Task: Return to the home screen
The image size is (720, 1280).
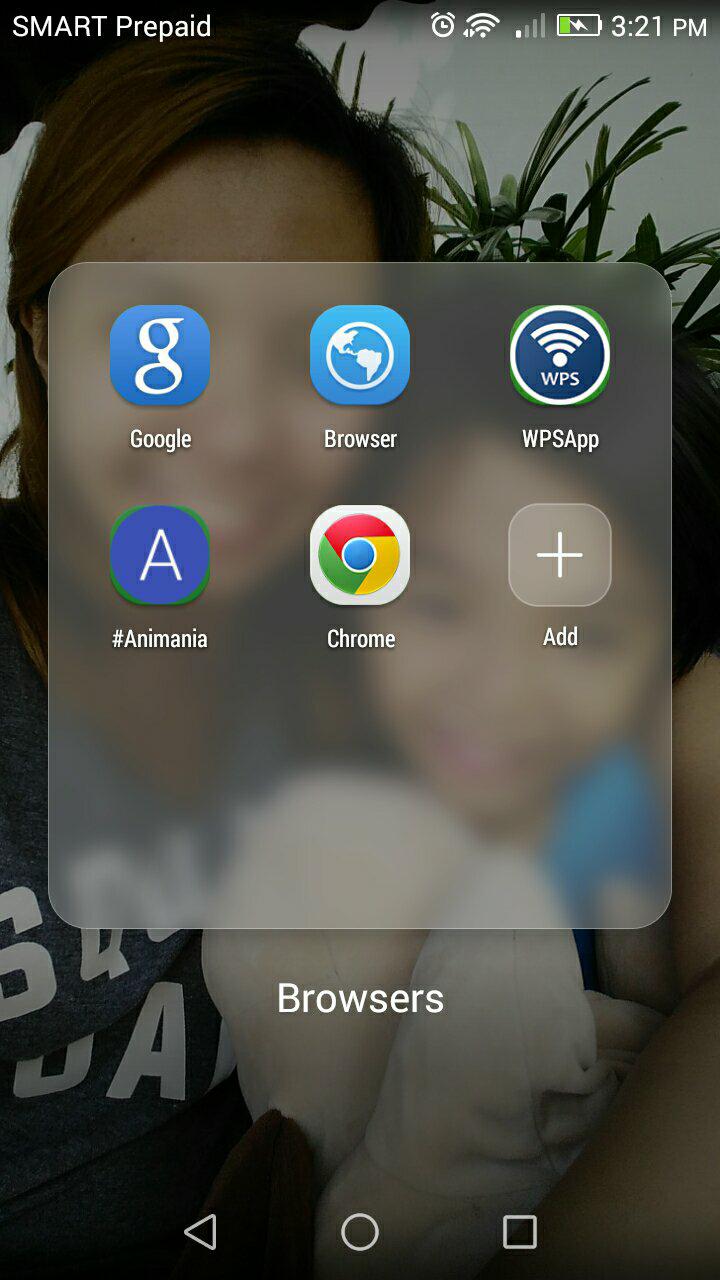Action: [360, 1232]
